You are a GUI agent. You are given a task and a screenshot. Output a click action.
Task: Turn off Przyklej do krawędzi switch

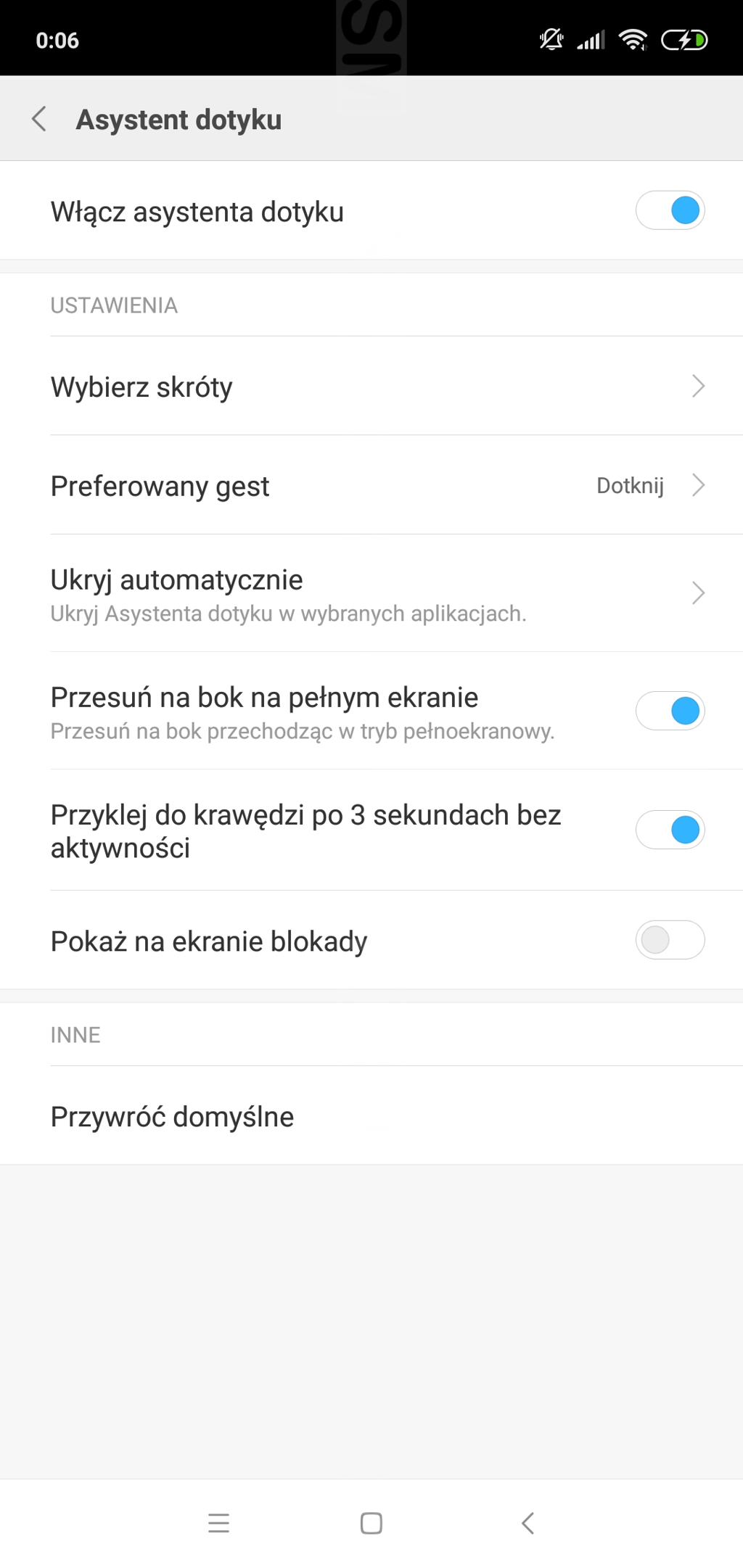pyautogui.click(x=670, y=830)
